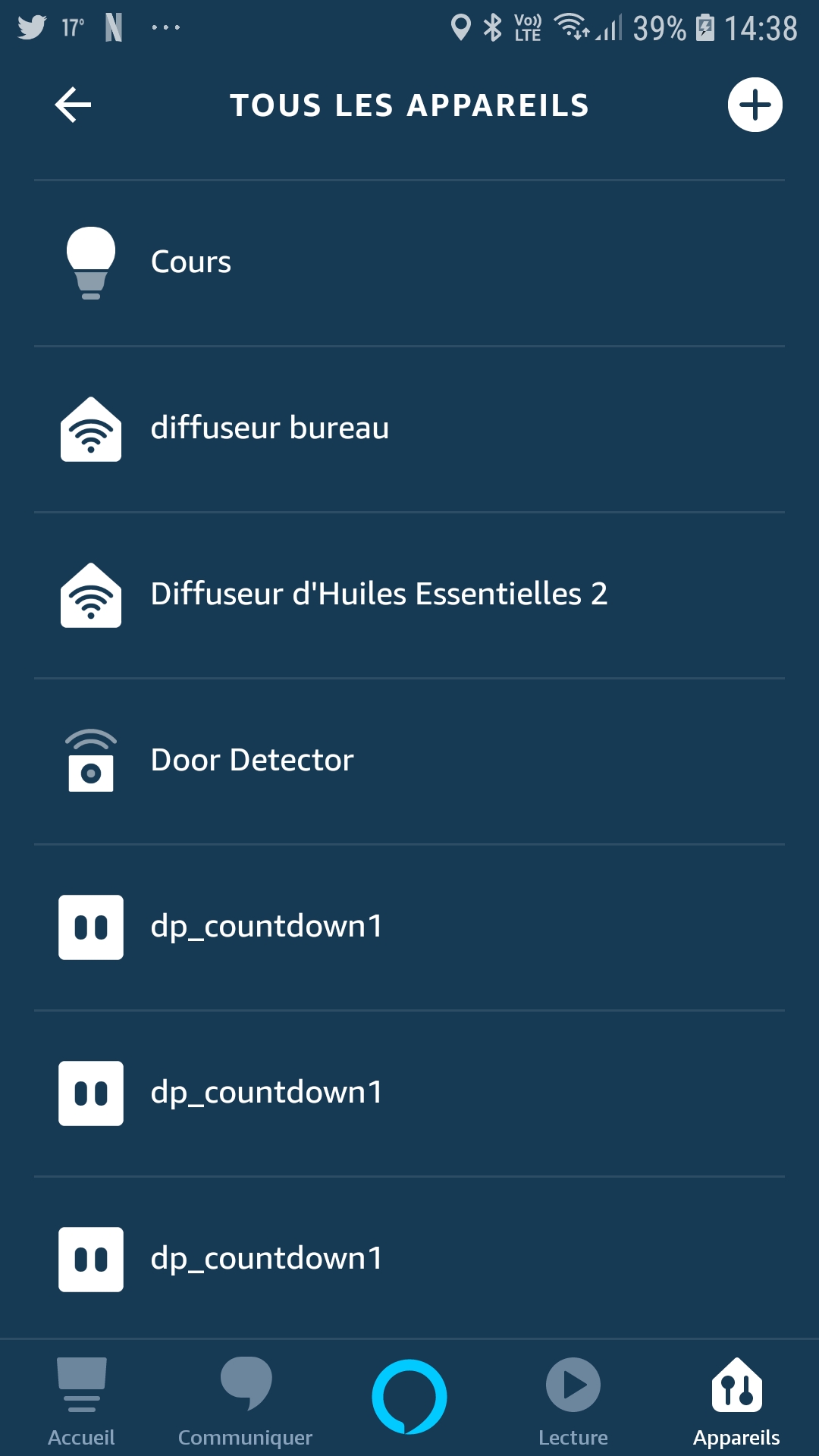Add a new device with plus button
Viewport: 819px width, 1456px height.
click(x=755, y=105)
